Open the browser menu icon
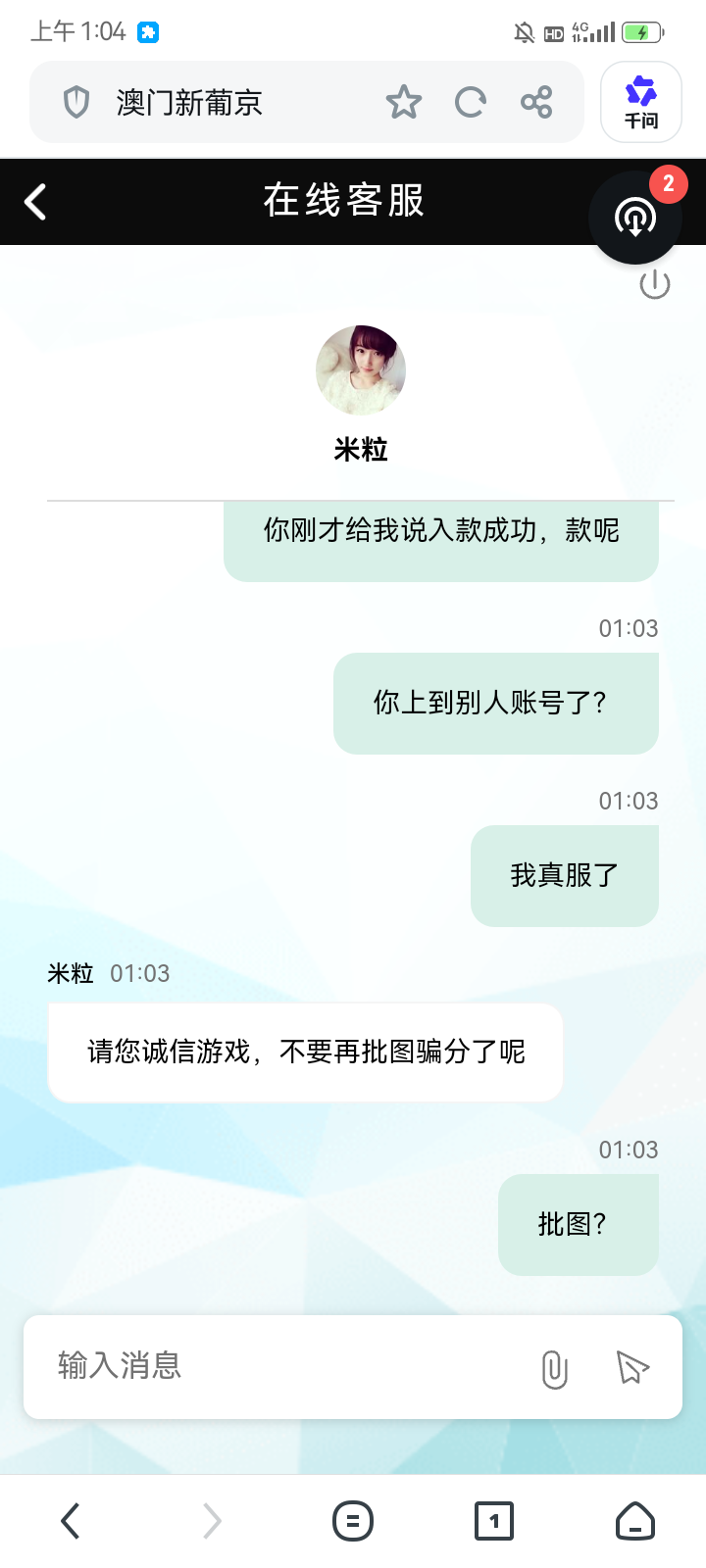The height and width of the screenshot is (1568, 706). 353,1521
